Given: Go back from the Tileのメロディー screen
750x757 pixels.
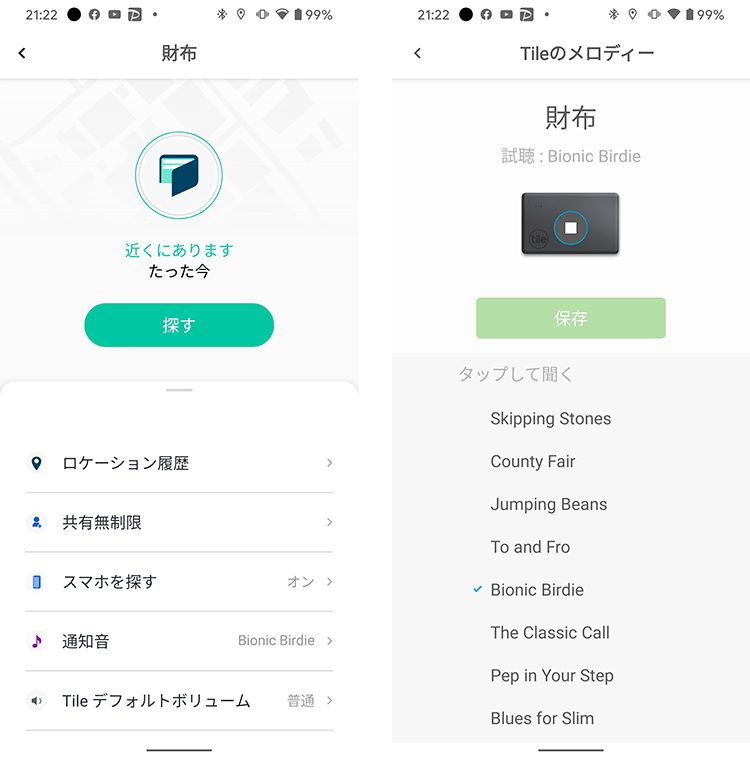Looking at the screenshot, I should [417, 53].
